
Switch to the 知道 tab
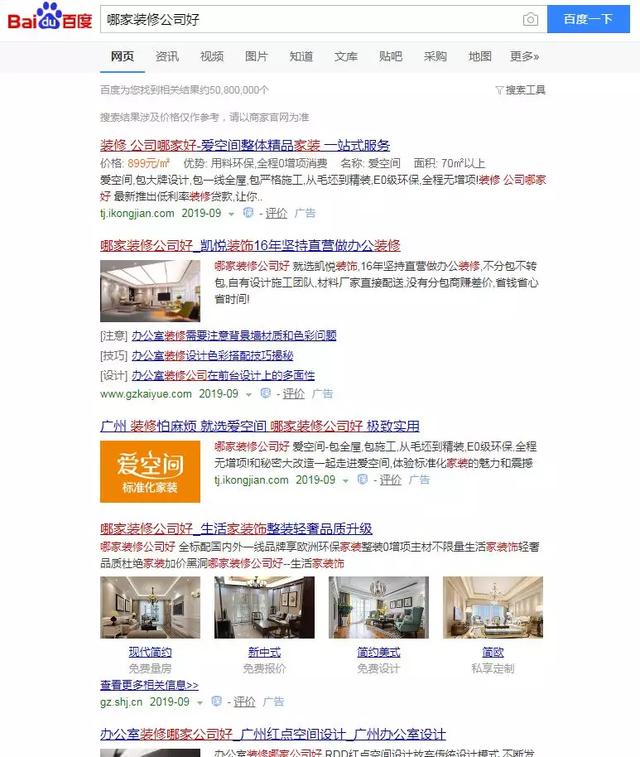tap(301, 56)
